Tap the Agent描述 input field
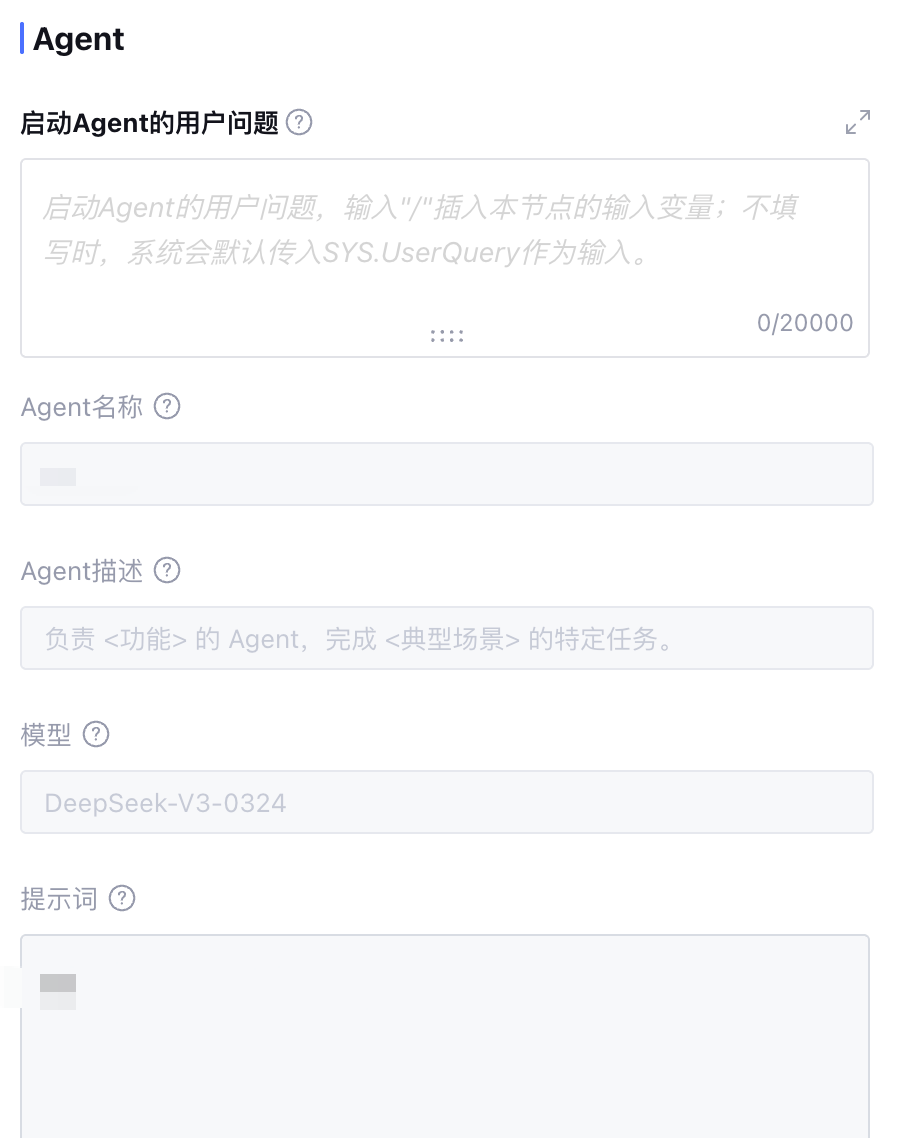This screenshot has width=906, height=1138. coord(446,638)
